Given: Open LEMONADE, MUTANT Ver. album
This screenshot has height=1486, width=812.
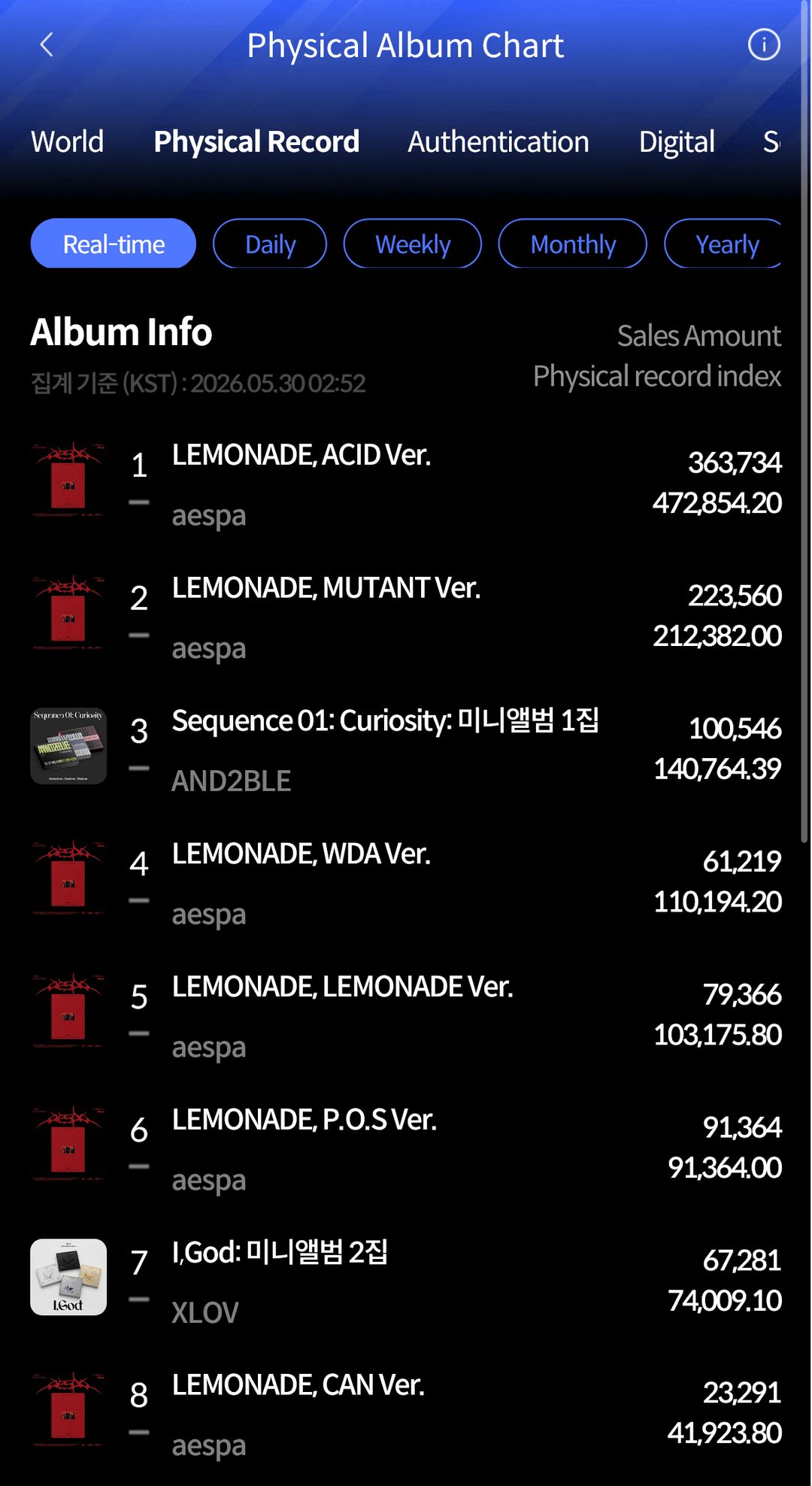Looking at the screenshot, I should tap(406, 616).
